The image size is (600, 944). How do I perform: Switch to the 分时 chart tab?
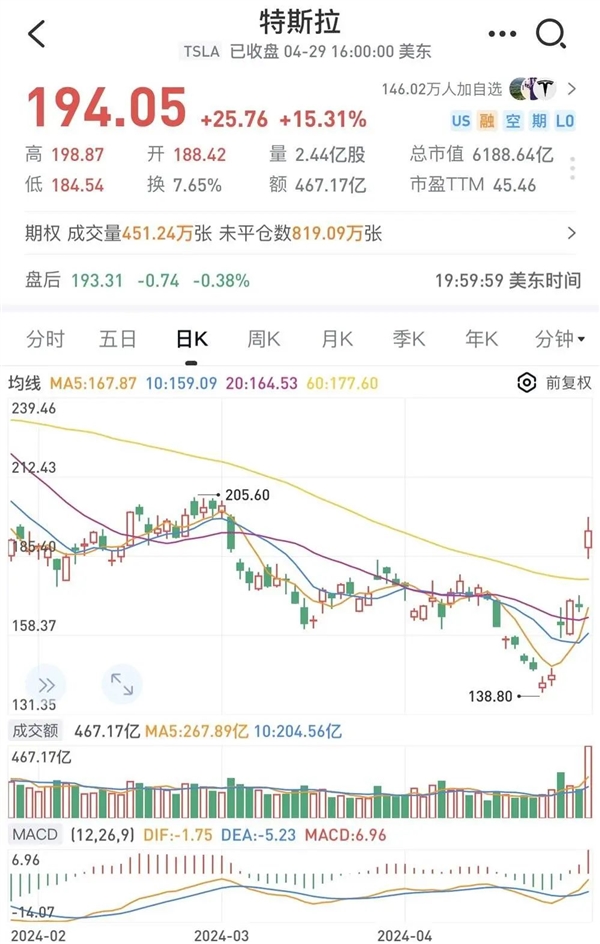(x=45, y=339)
